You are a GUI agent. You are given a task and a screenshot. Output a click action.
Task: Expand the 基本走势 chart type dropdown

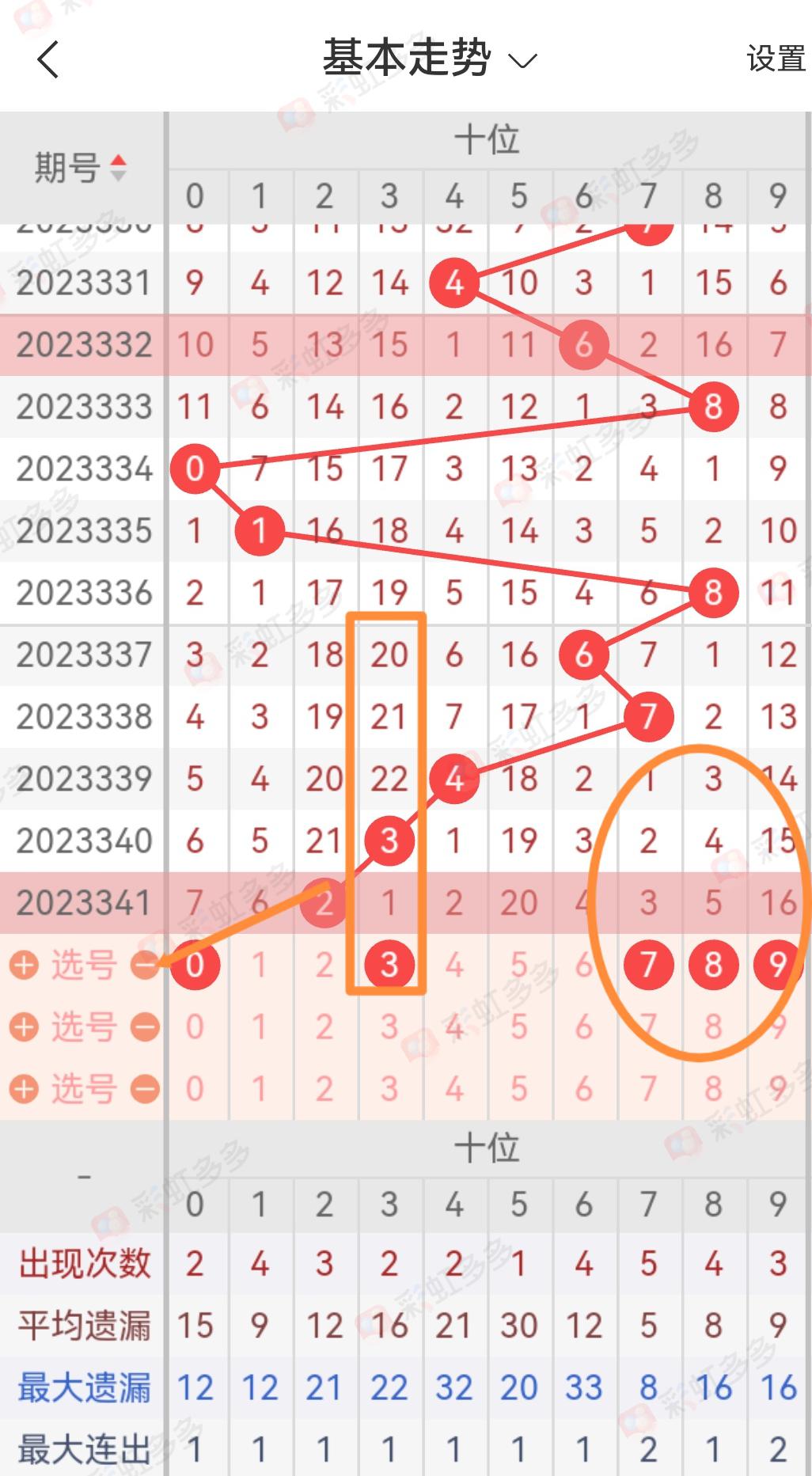429,59
